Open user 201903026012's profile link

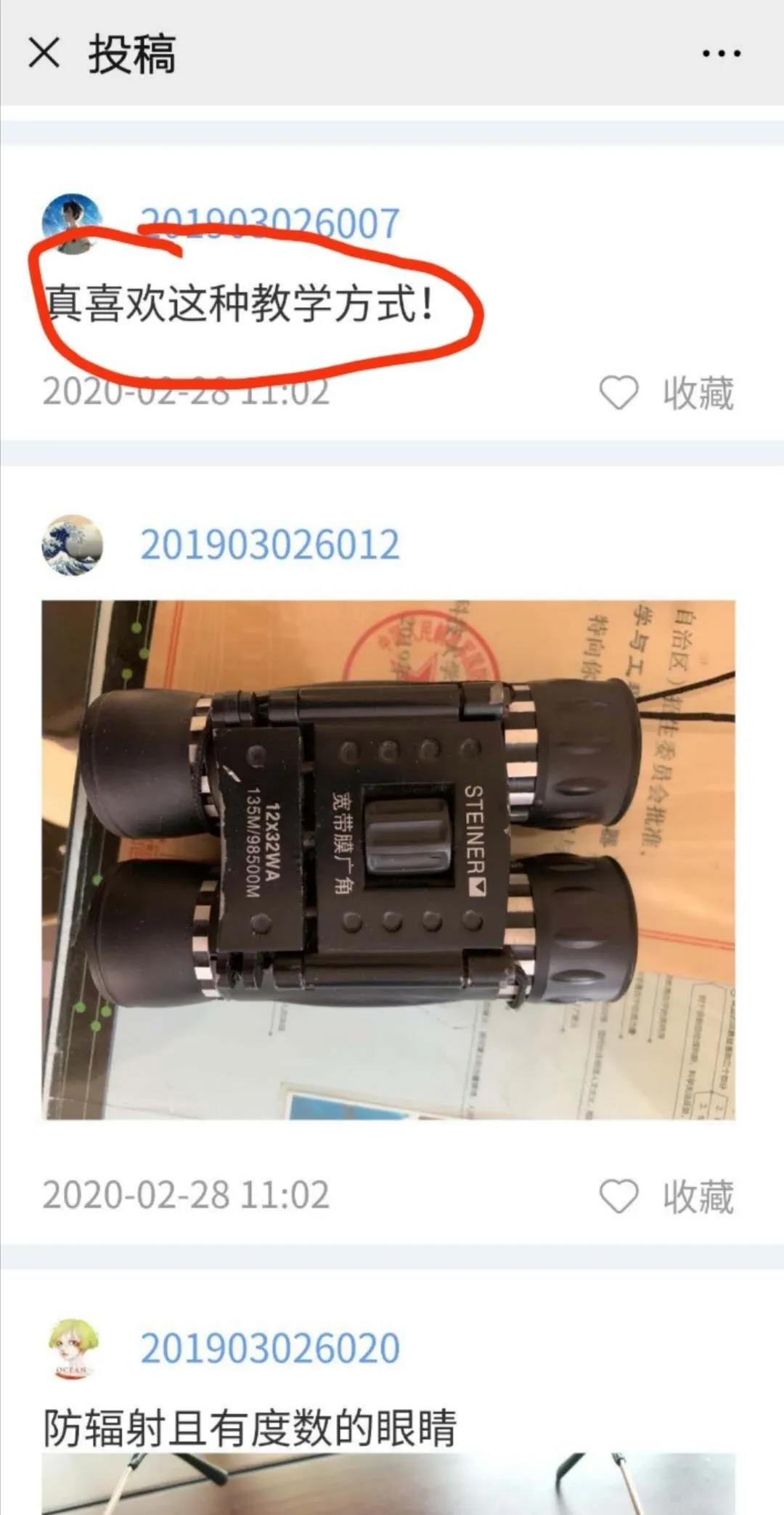269,544
